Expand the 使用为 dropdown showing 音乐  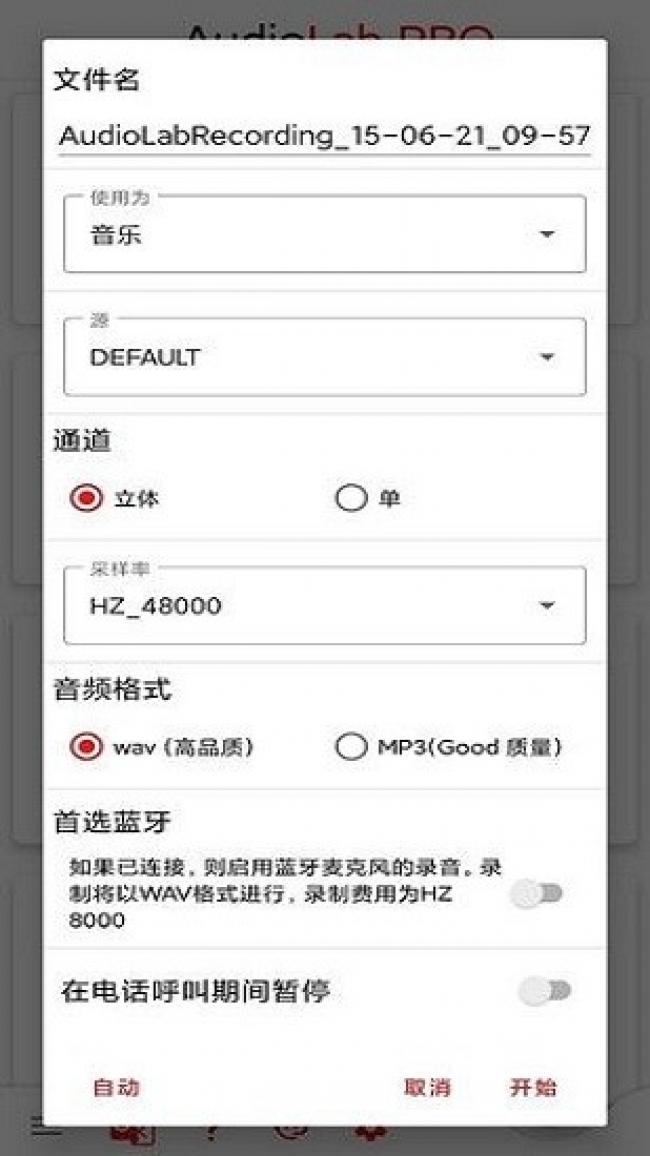[x=324, y=234]
